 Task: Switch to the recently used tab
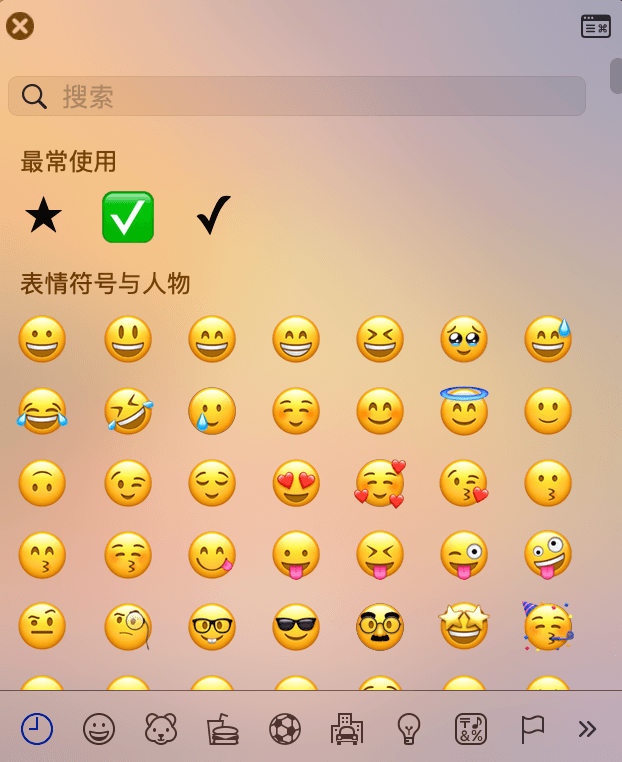pos(37,729)
